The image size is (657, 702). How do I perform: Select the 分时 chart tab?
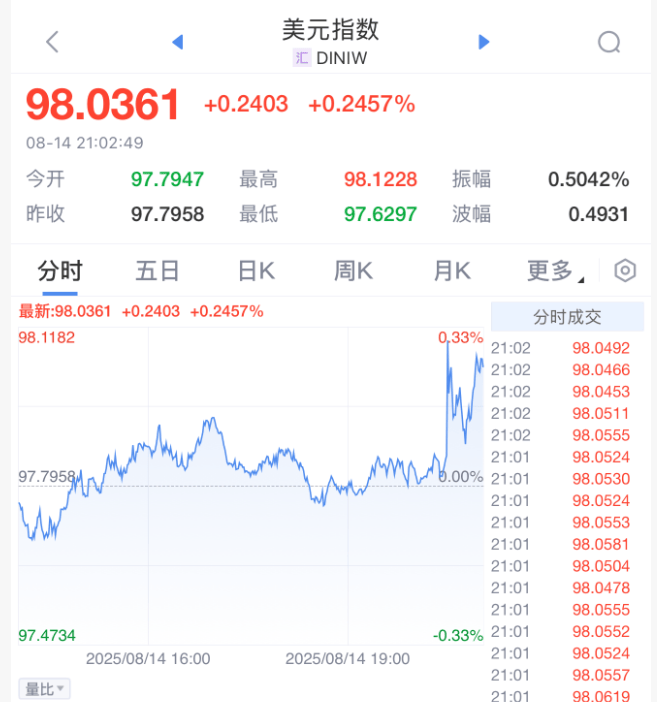click(x=60, y=271)
